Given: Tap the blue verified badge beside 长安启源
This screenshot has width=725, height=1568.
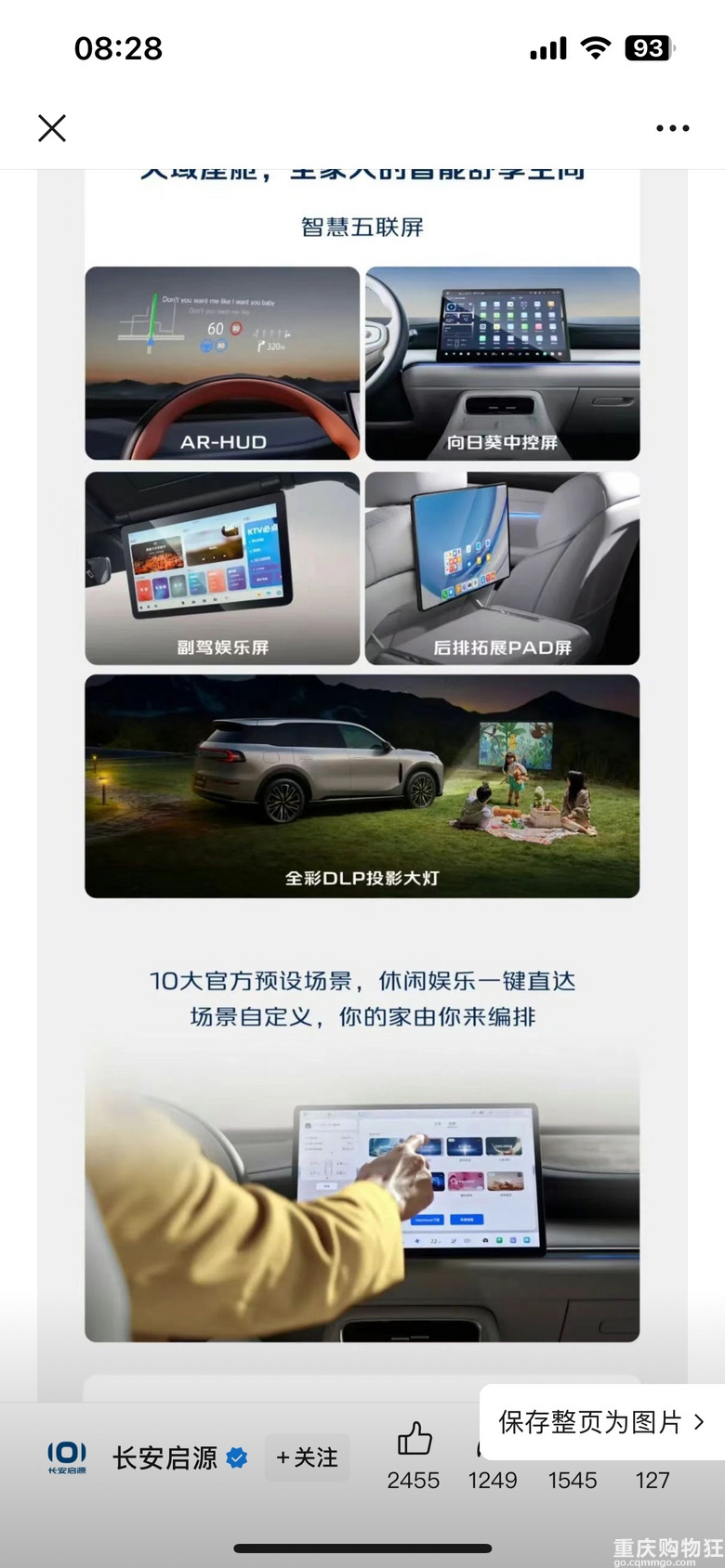Looking at the screenshot, I should (x=239, y=1458).
